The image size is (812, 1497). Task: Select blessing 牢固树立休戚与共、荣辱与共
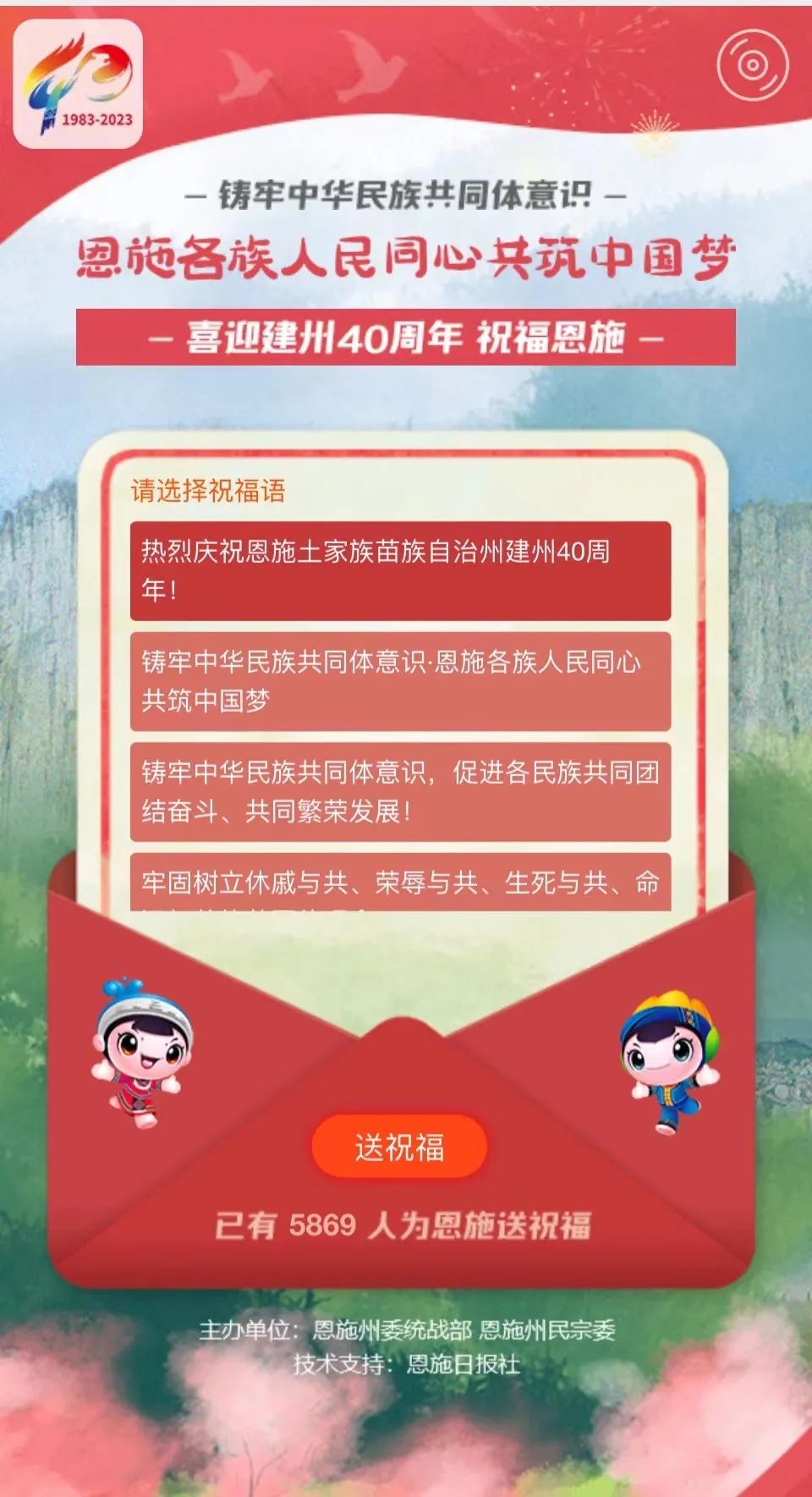click(x=400, y=883)
